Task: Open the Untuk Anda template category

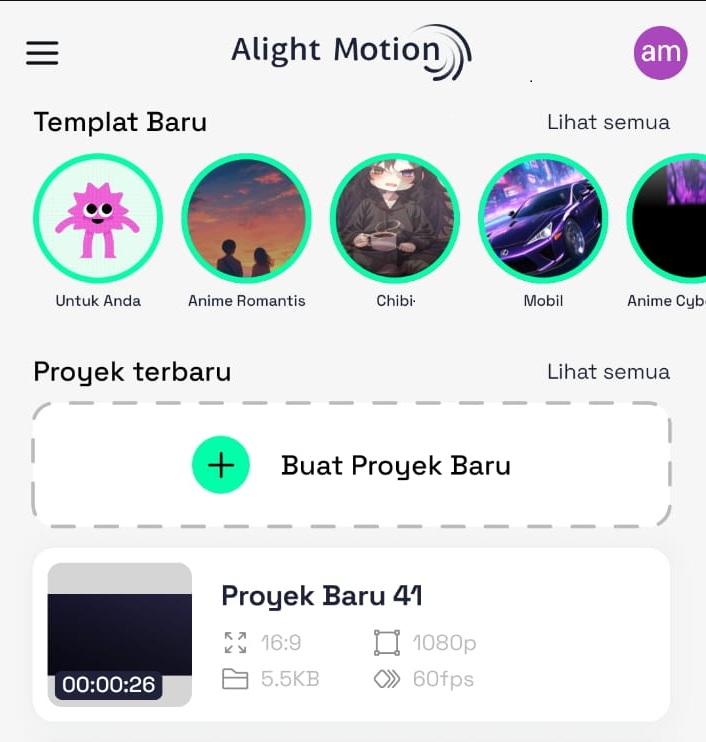Action: pos(98,218)
